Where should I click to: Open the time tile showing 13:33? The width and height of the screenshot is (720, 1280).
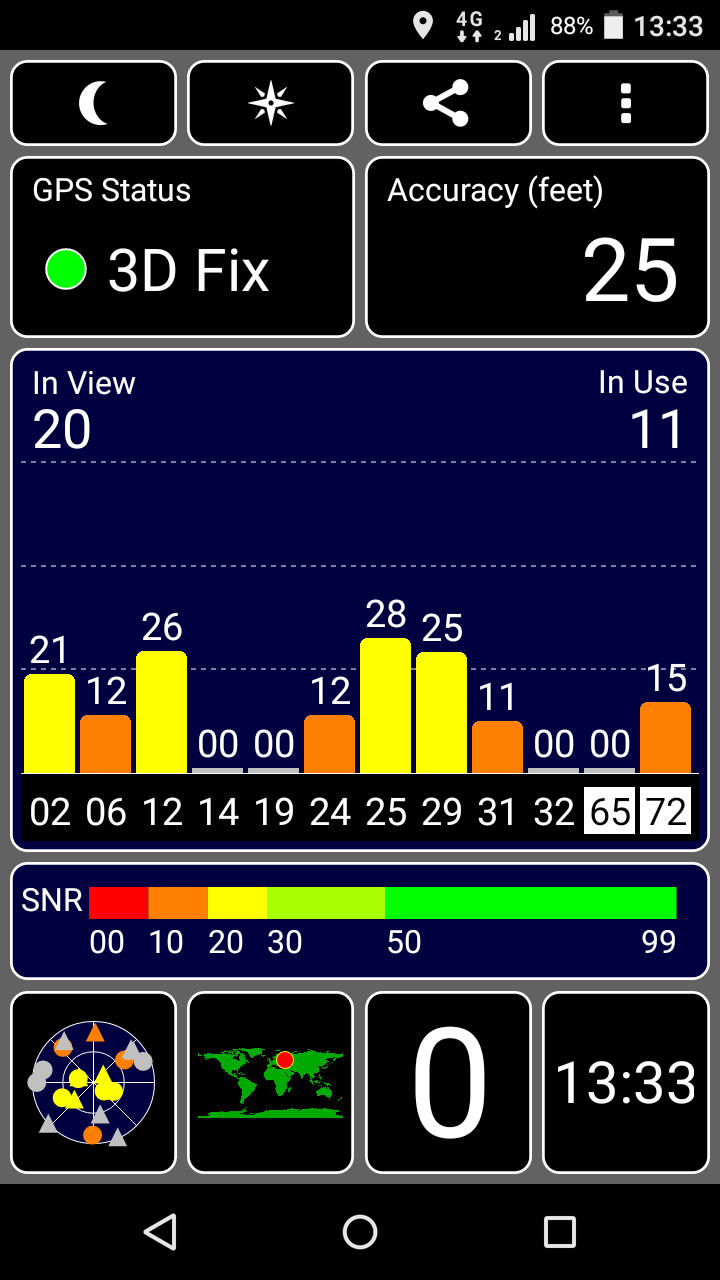tap(626, 1082)
